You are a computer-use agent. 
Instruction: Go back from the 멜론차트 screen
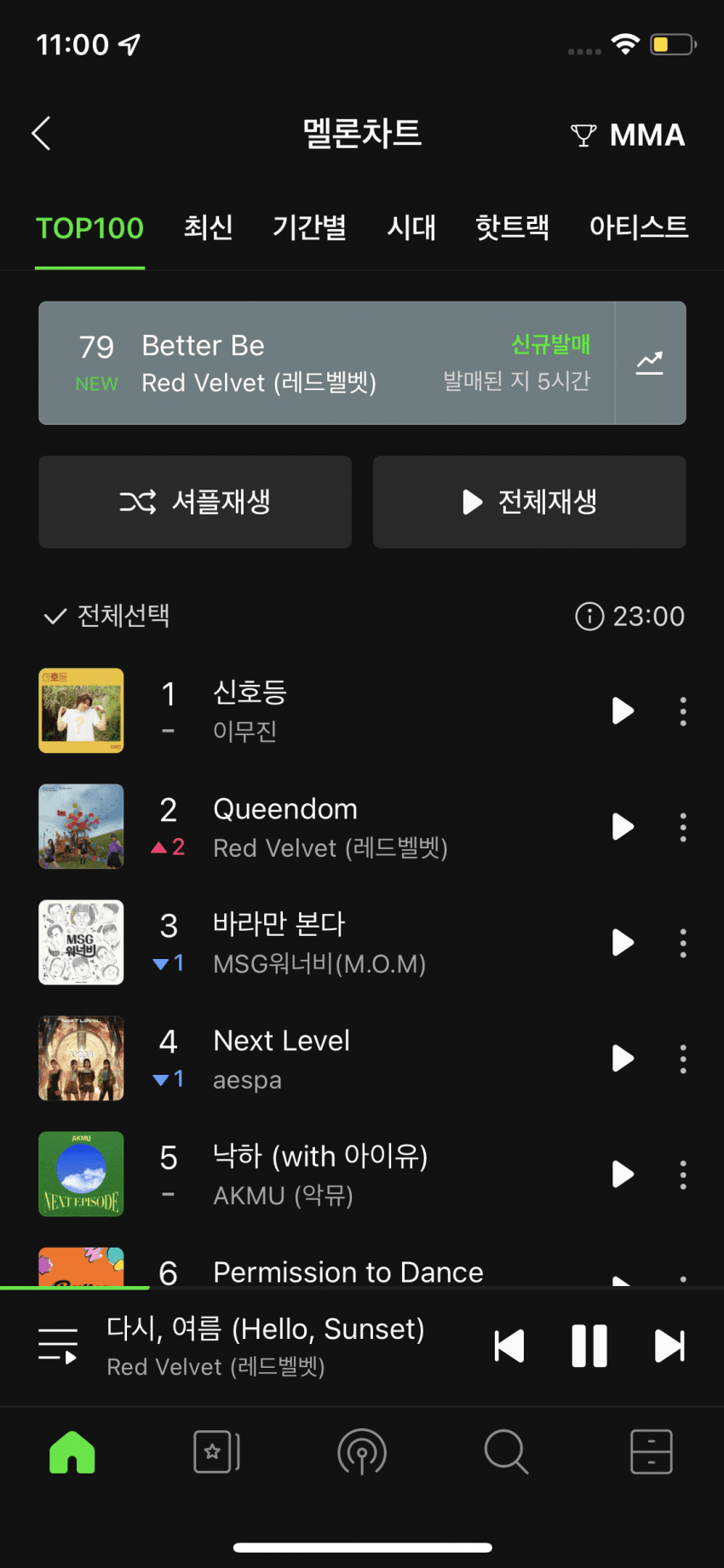[x=41, y=134]
